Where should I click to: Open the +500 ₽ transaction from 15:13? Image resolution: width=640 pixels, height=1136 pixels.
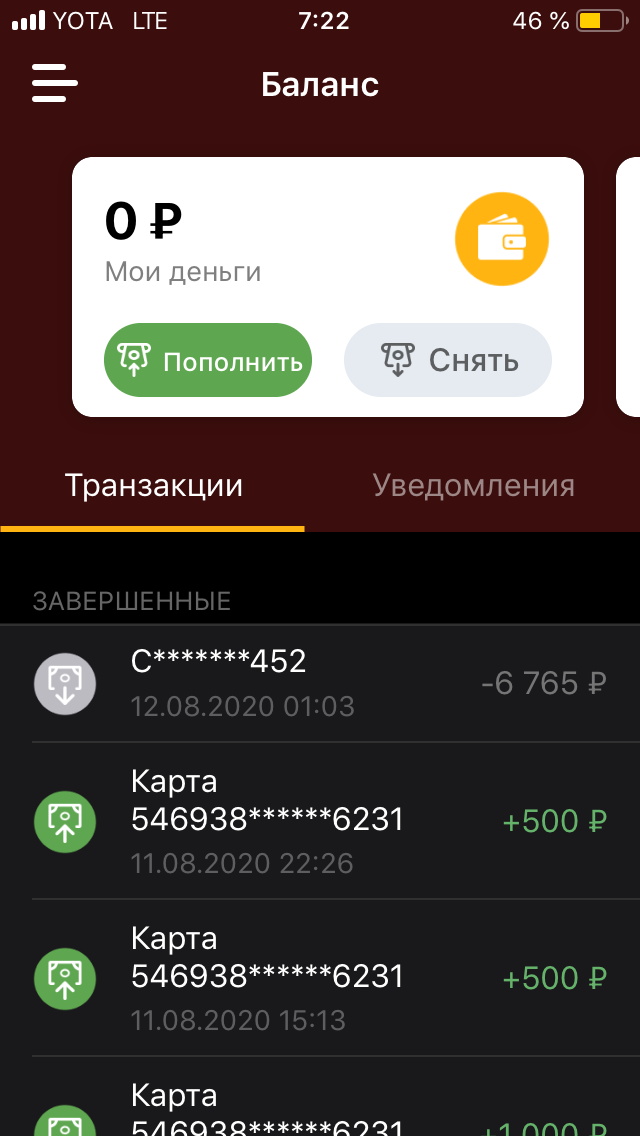click(x=320, y=978)
